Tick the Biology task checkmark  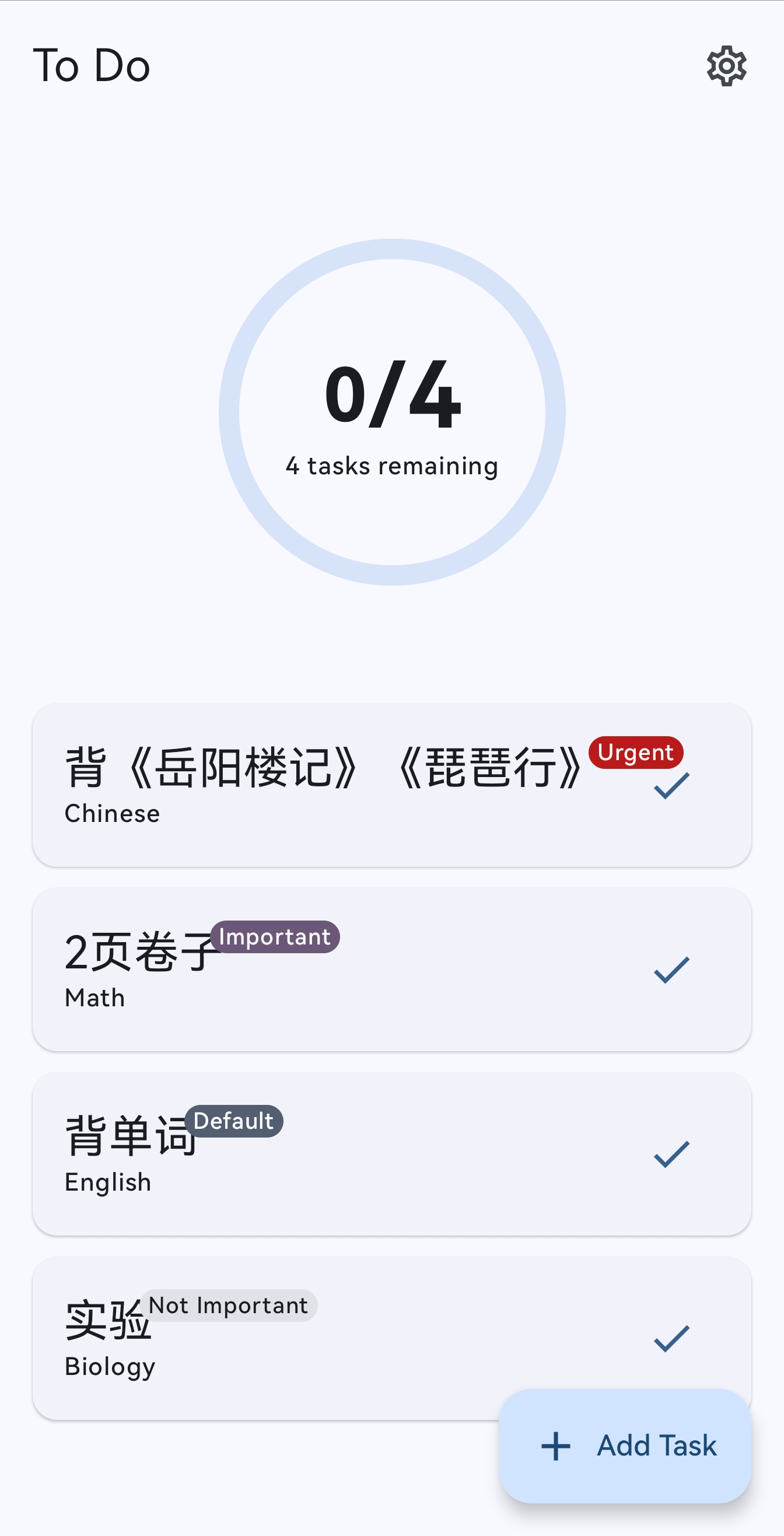[671, 1338]
